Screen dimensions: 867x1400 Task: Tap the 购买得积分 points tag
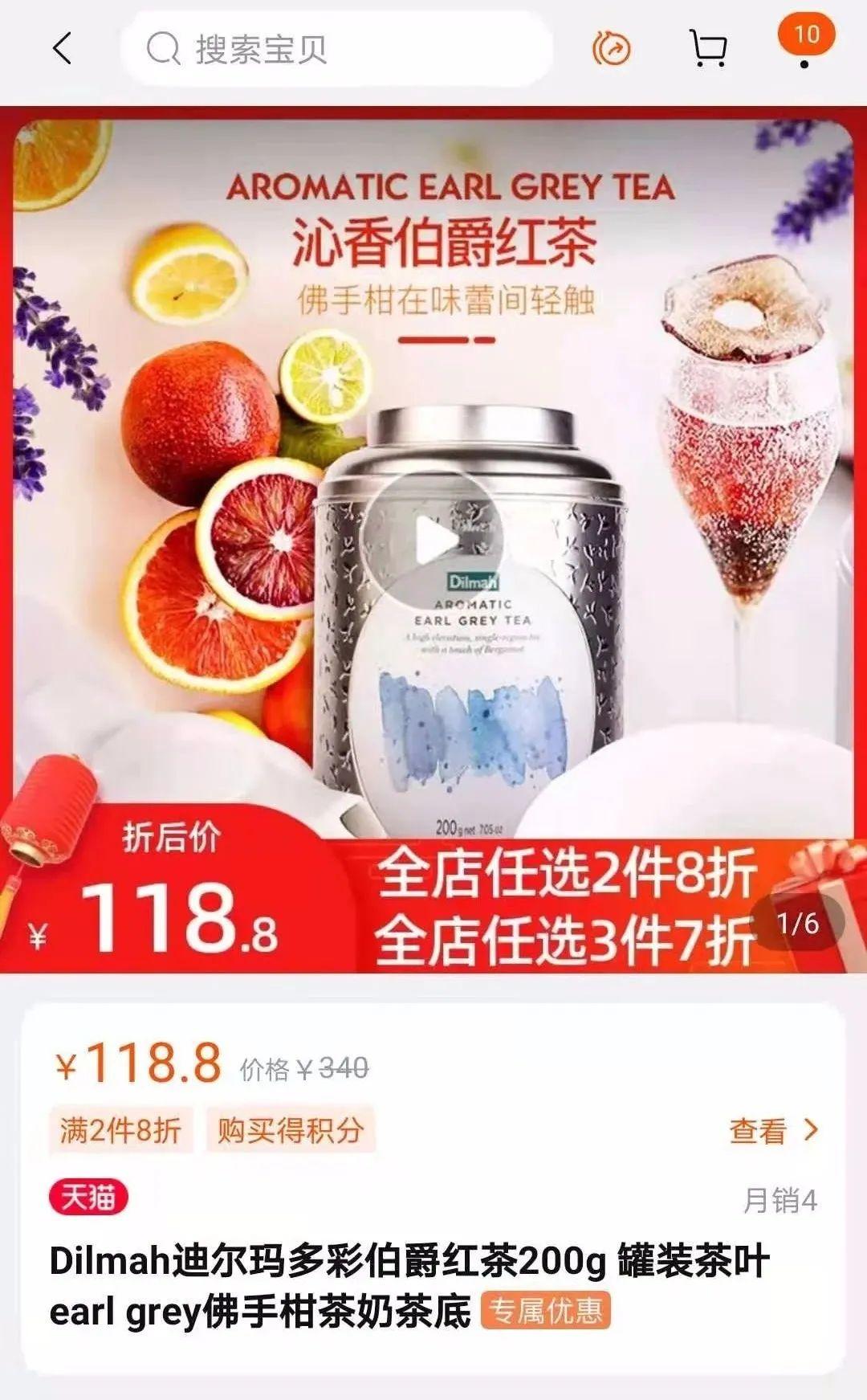[291, 1130]
